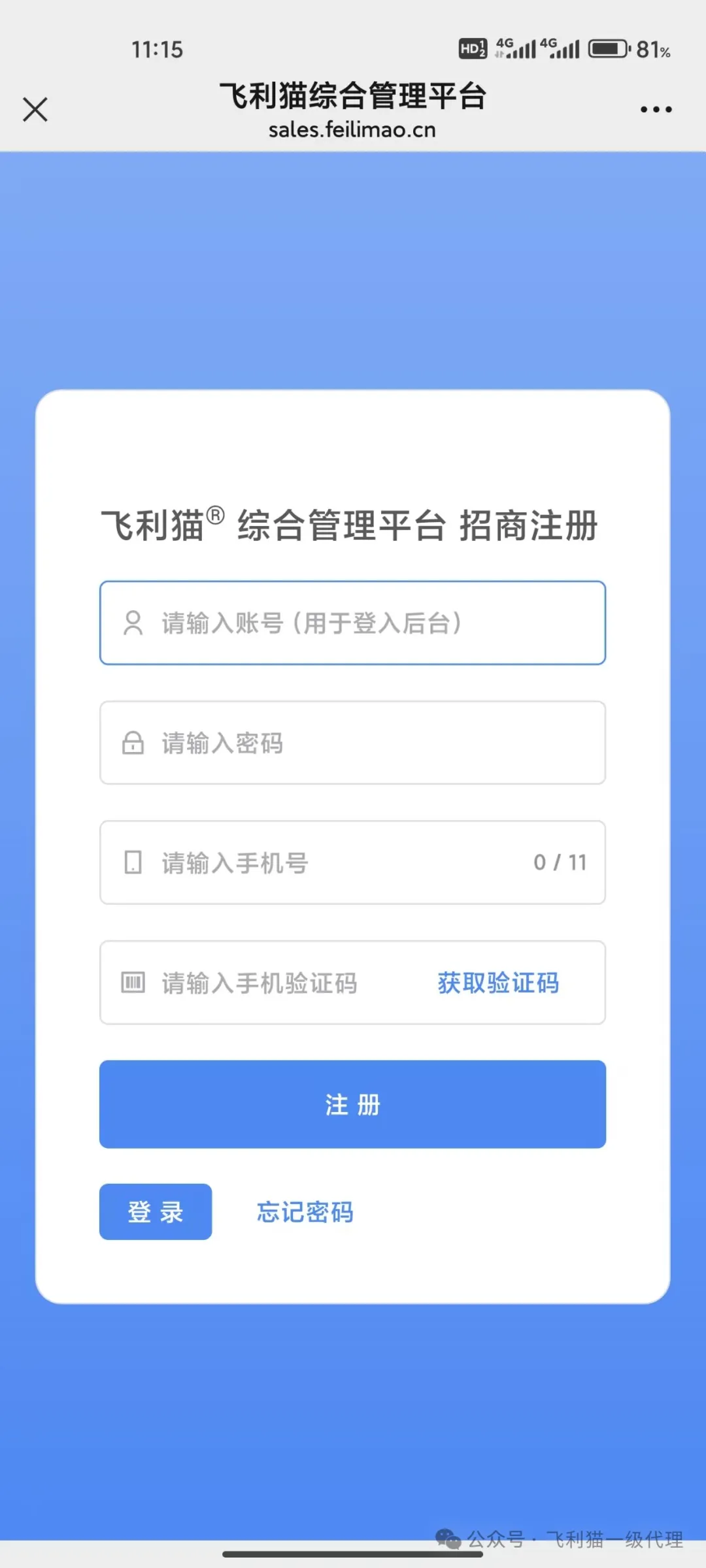
Task: Tap the password (密码) input field
Action: [353, 743]
